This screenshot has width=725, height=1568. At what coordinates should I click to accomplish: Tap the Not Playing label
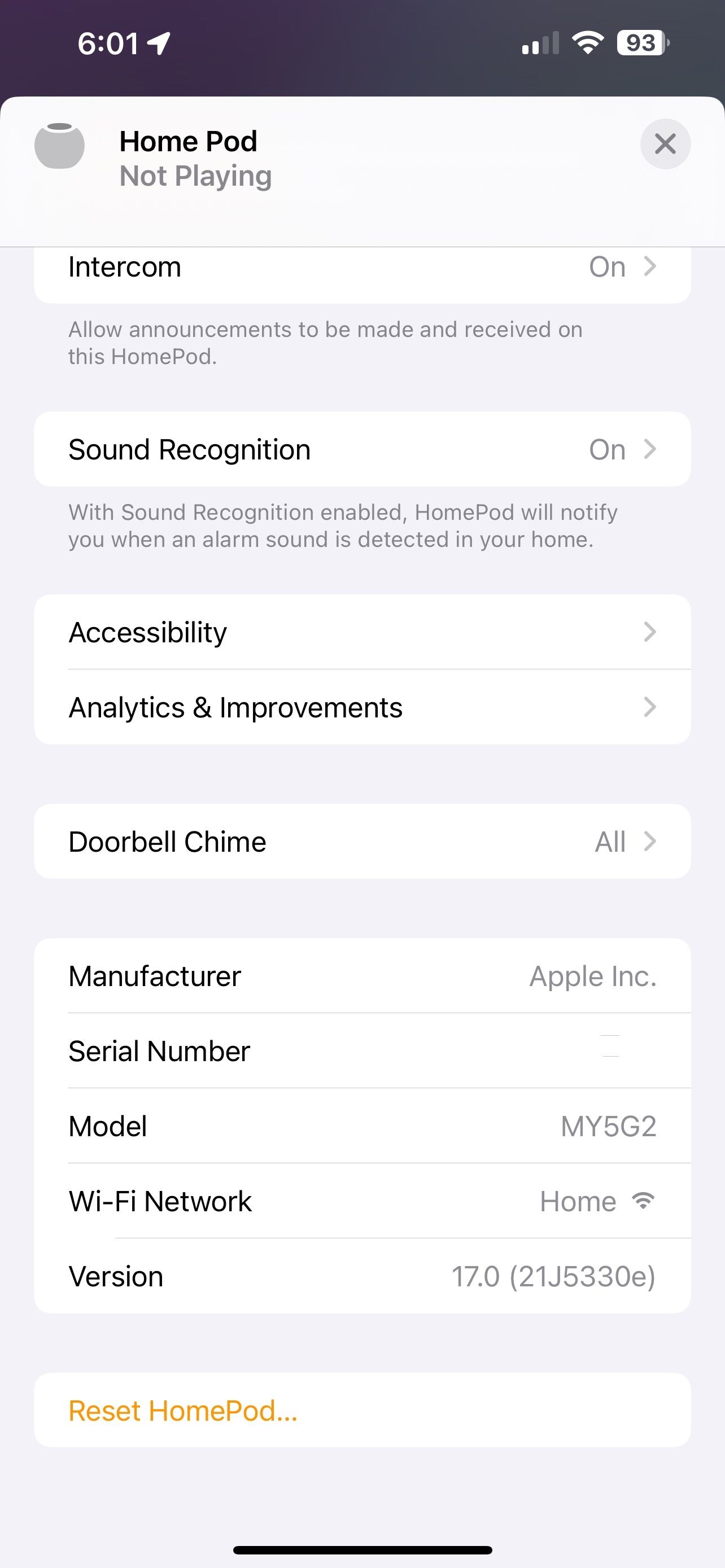pos(195,176)
